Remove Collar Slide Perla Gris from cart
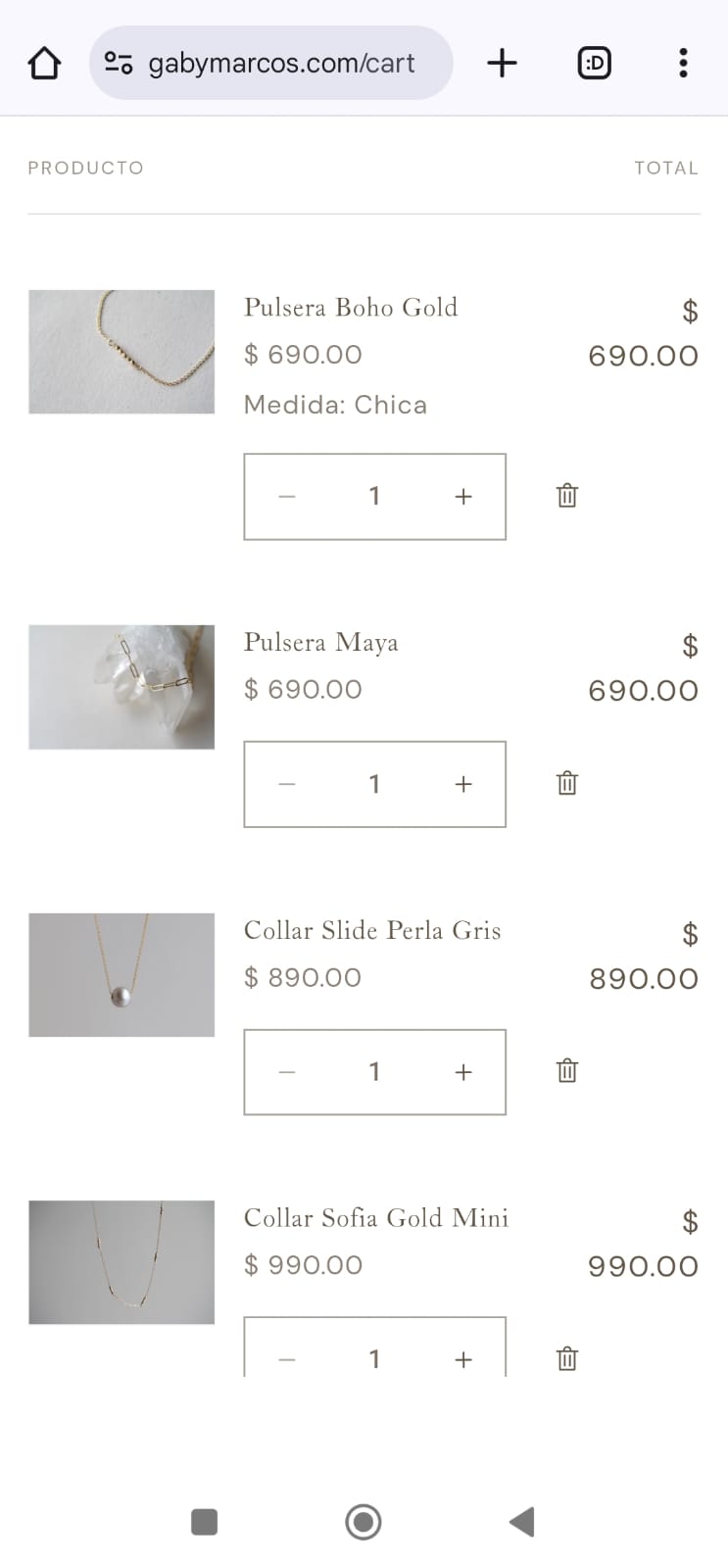Viewport: 728px width, 1568px height. click(567, 1070)
